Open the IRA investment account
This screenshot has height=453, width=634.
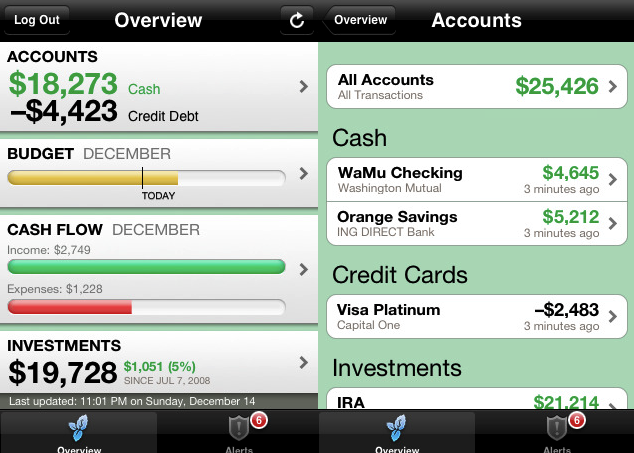pyautogui.click(x=477, y=401)
